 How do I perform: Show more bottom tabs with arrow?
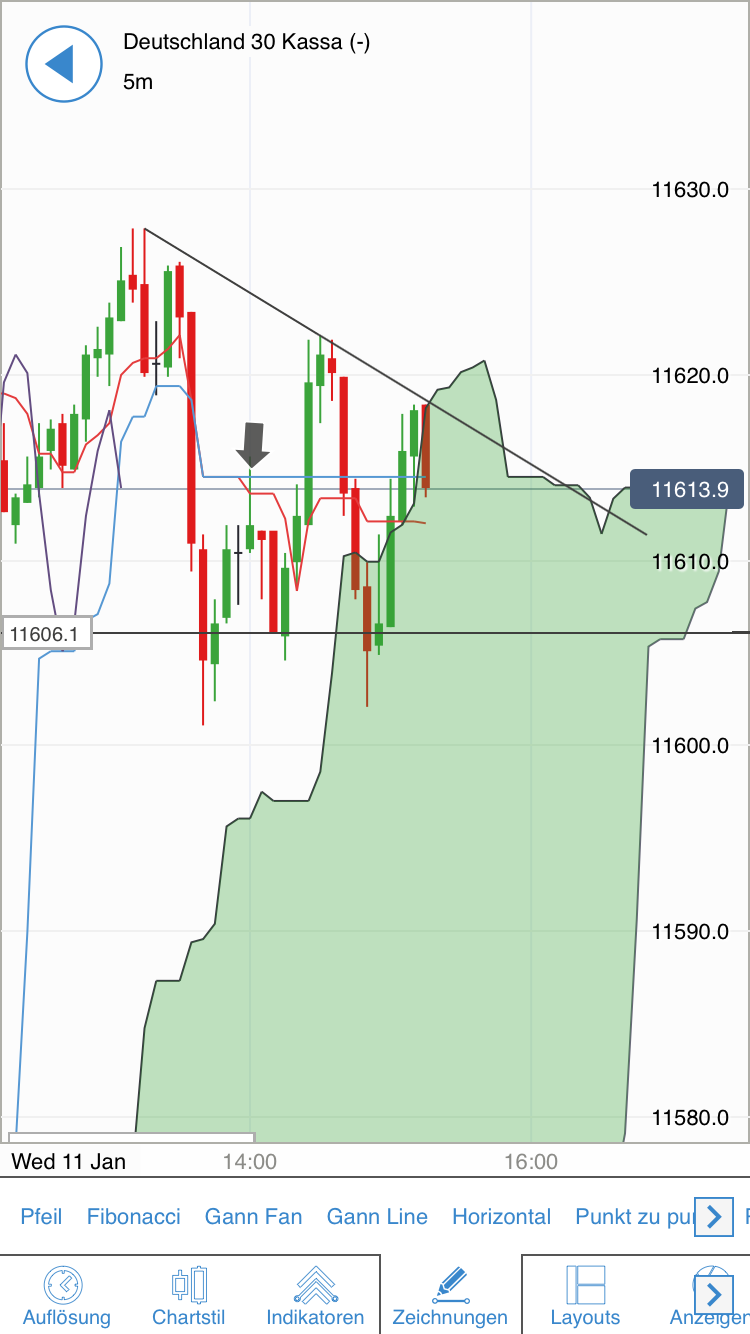click(x=713, y=1295)
